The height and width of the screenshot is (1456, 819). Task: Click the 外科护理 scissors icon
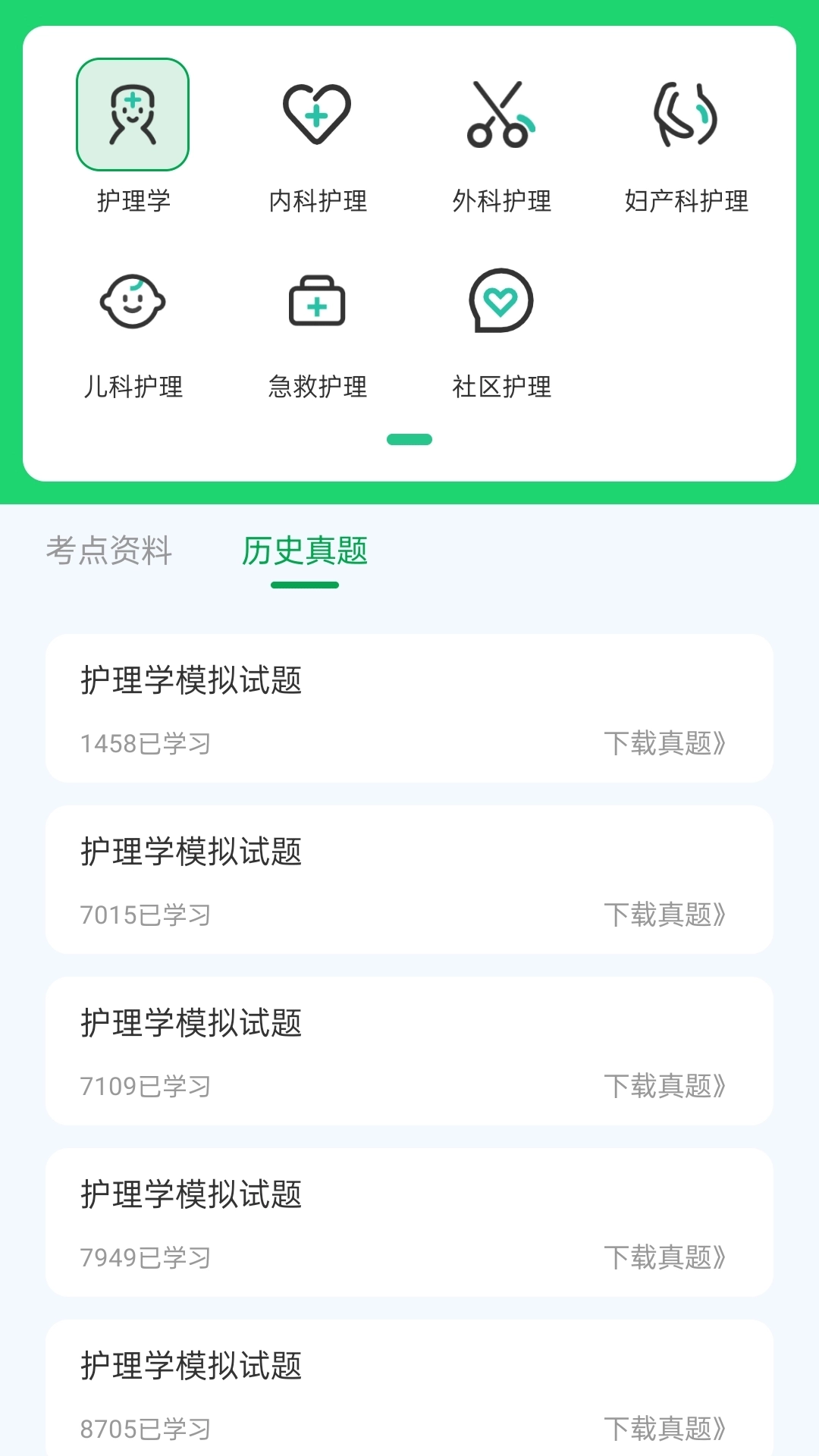[x=502, y=114]
